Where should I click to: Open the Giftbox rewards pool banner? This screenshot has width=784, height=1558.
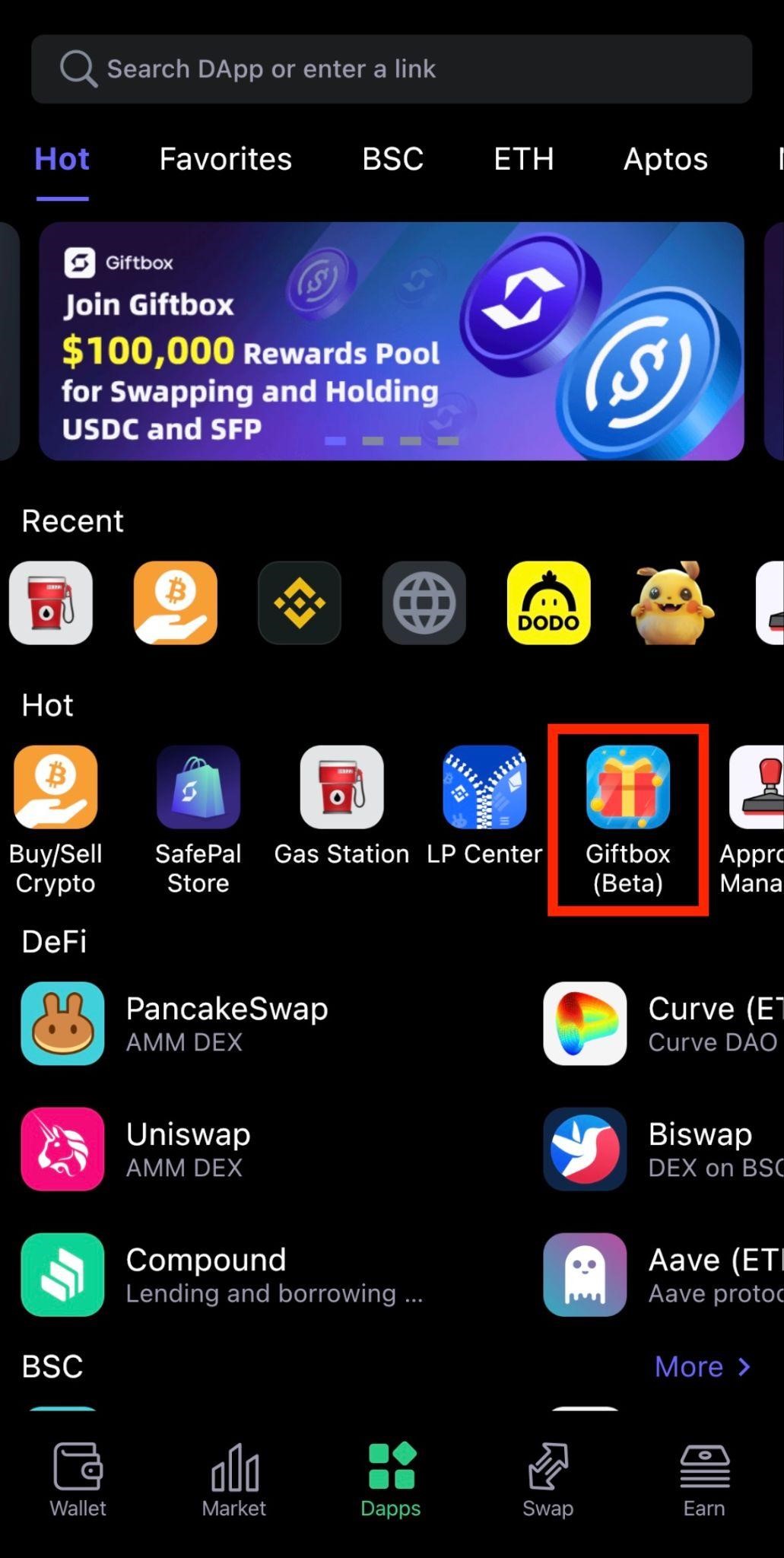[391, 342]
